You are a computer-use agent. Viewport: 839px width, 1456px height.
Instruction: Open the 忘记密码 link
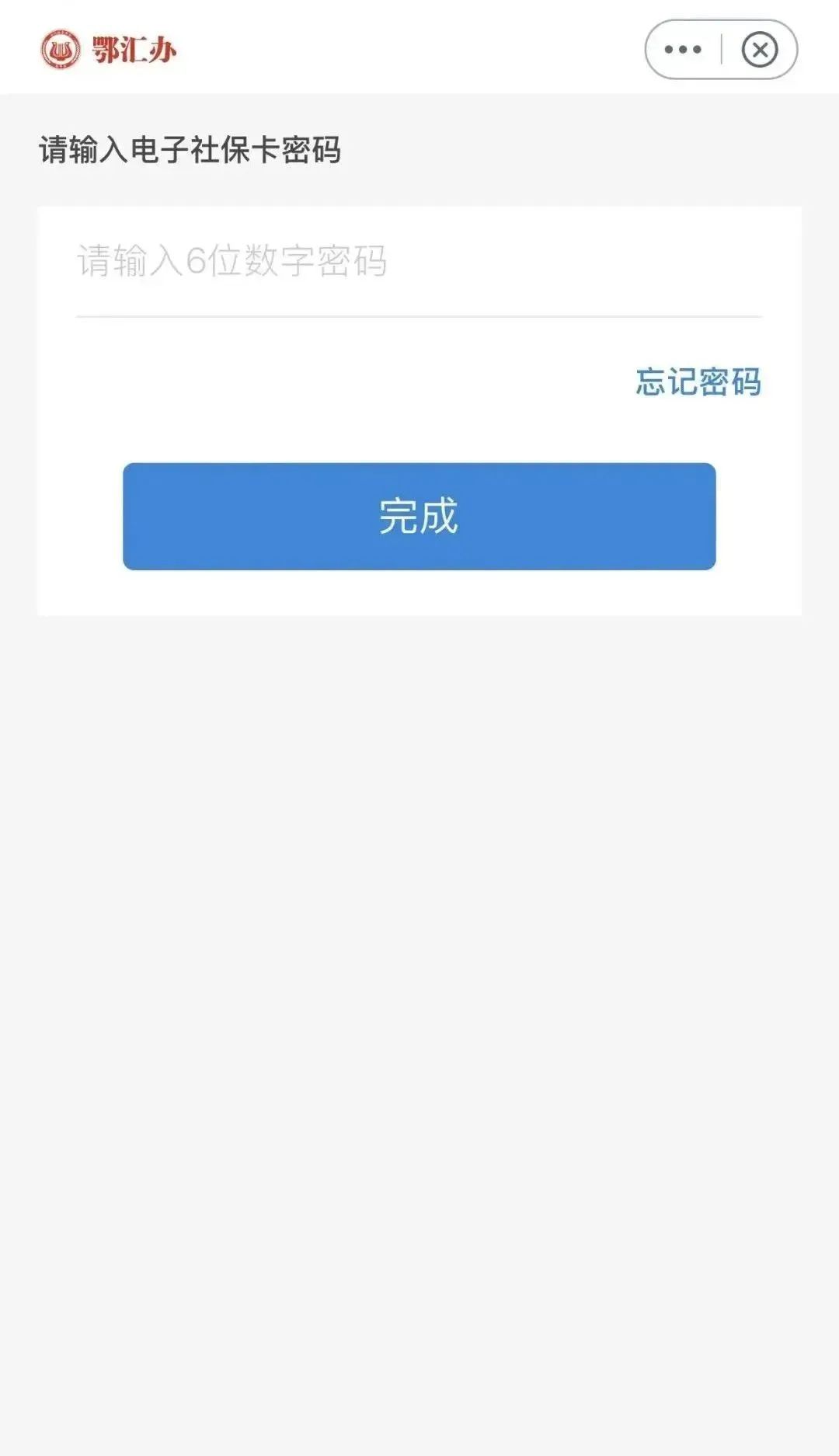tap(698, 382)
